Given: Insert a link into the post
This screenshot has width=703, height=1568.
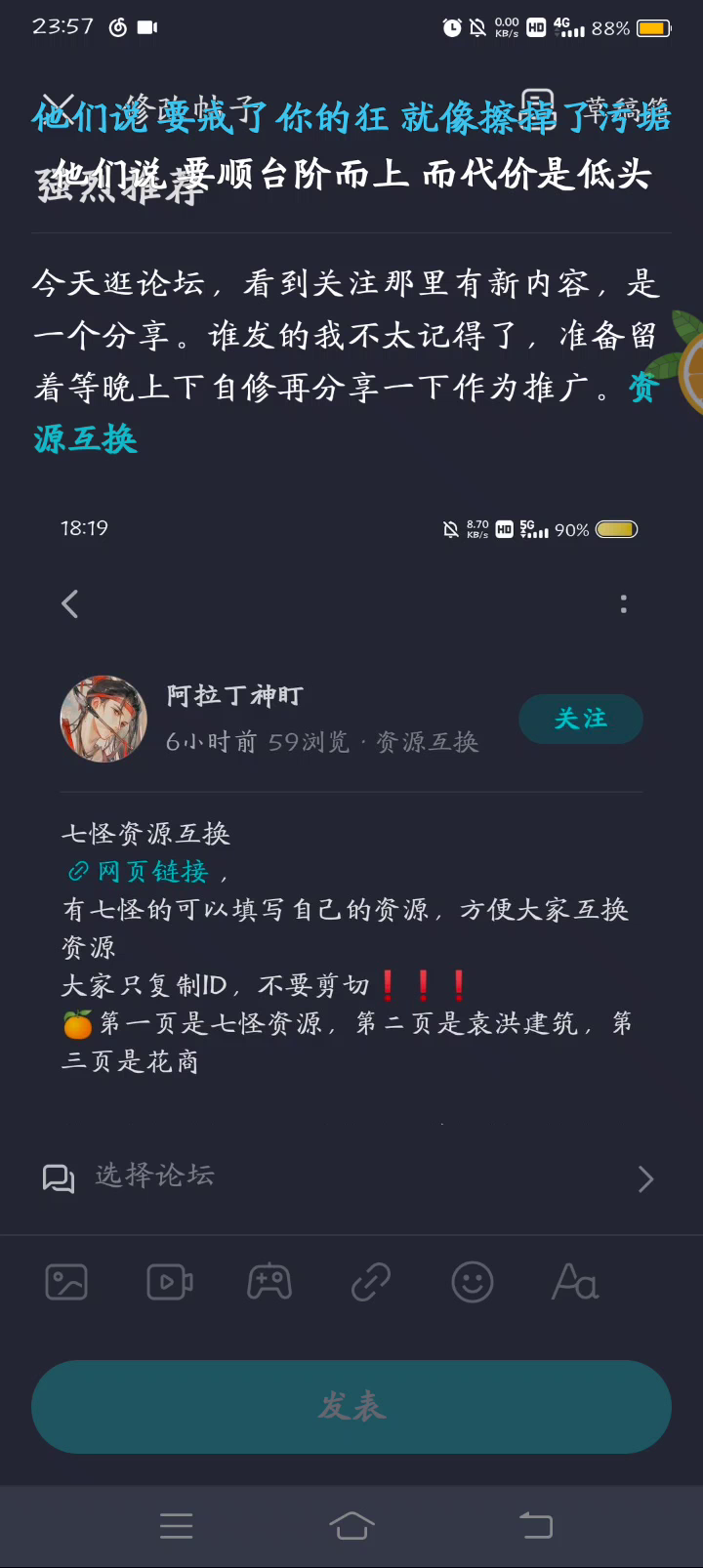Looking at the screenshot, I should 371,1282.
